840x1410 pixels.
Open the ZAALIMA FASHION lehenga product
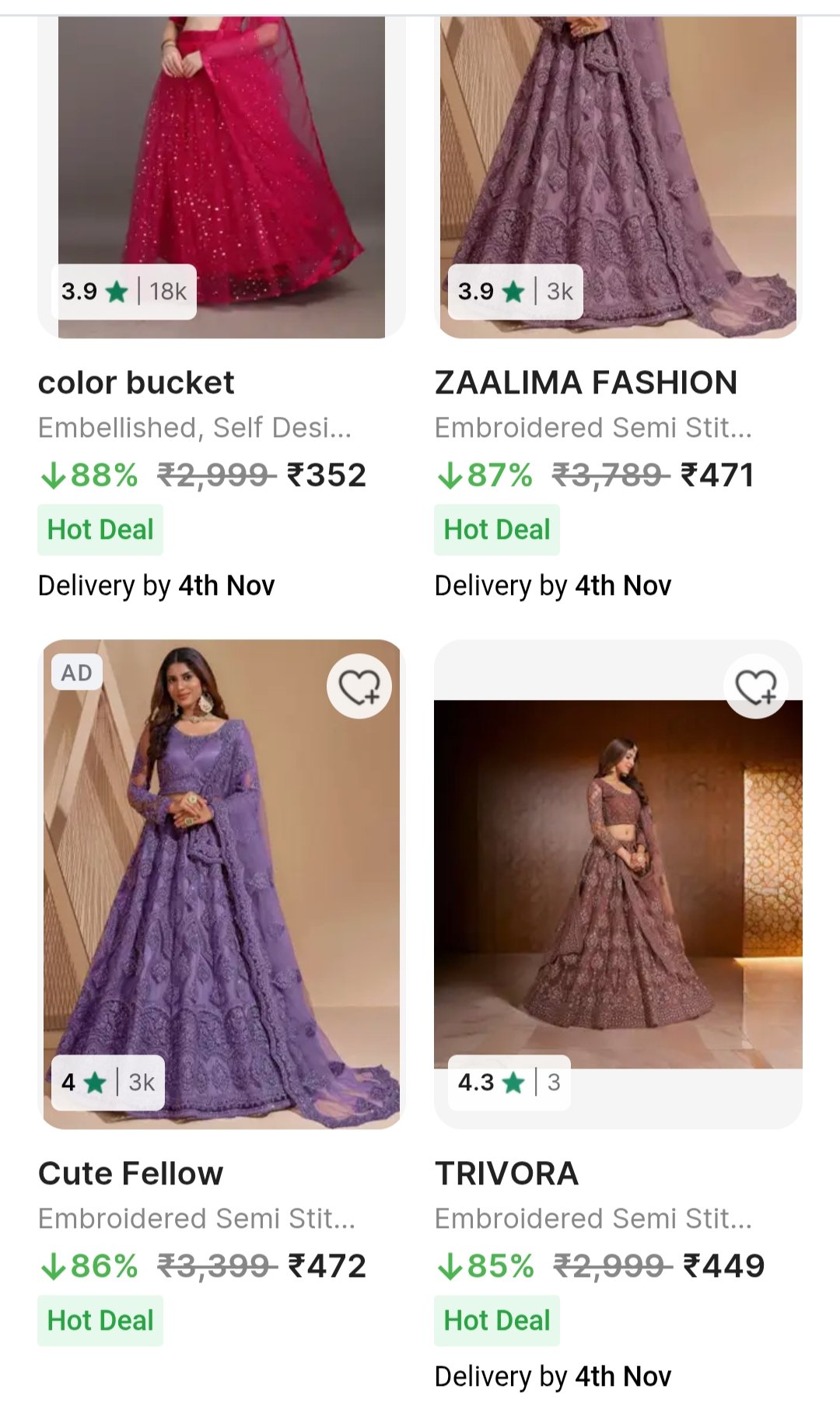(618, 179)
